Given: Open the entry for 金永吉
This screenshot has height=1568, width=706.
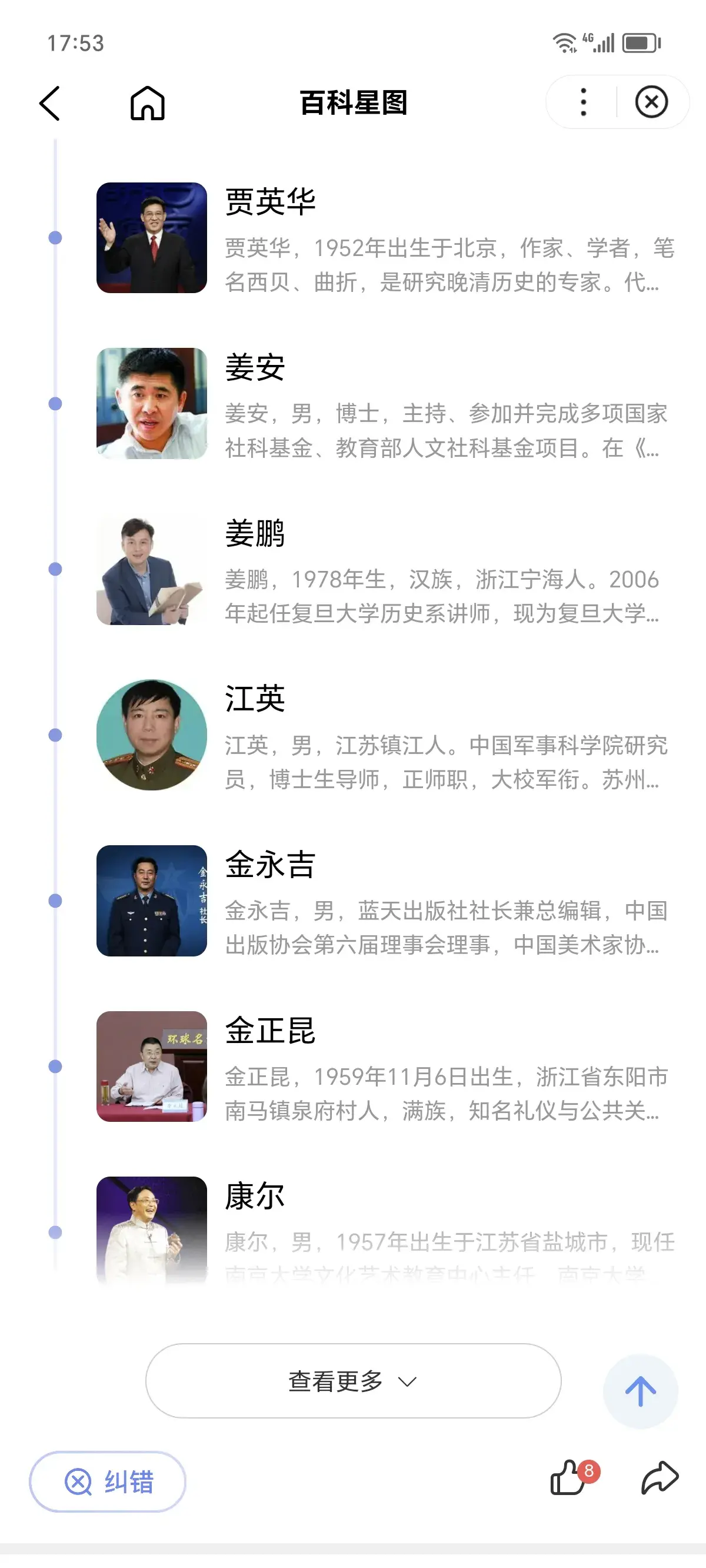Looking at the screenshot, I should pyautogui.click(x=387, y=901).
